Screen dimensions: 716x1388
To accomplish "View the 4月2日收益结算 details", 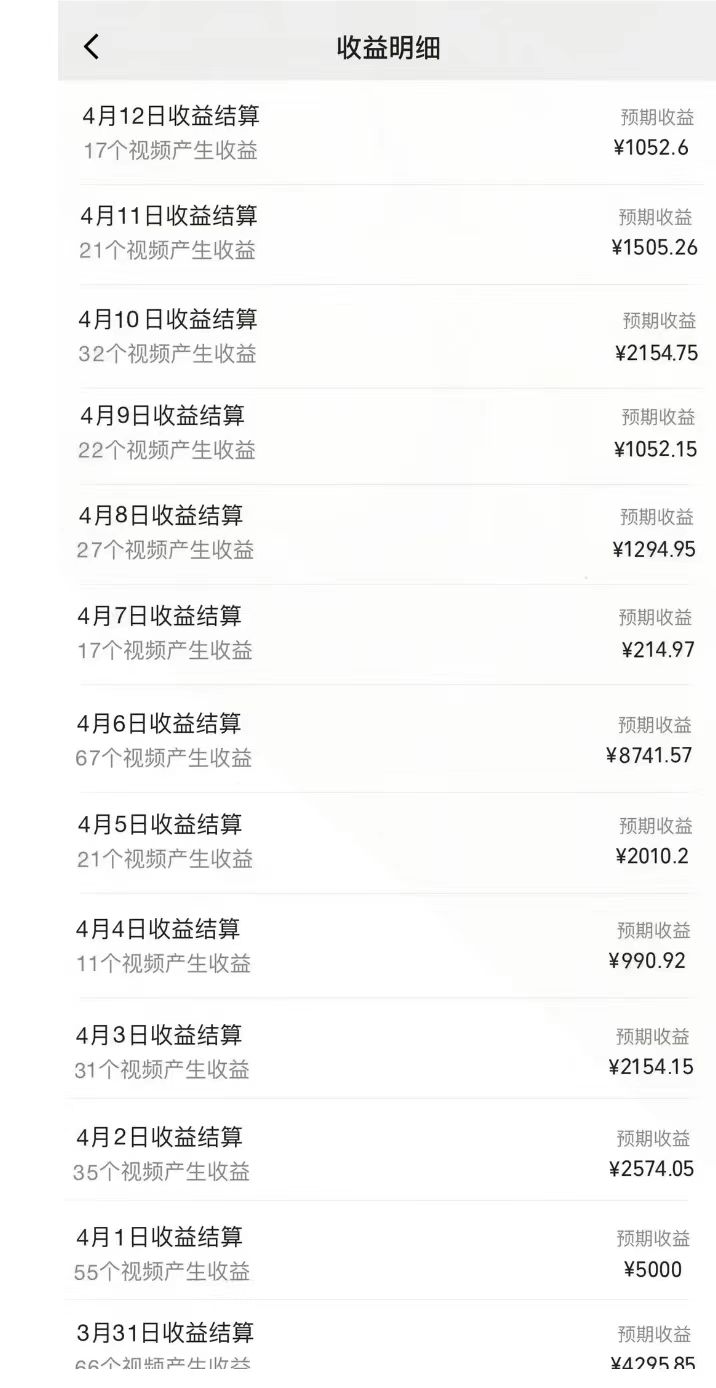I will [x=387, y=1149].
